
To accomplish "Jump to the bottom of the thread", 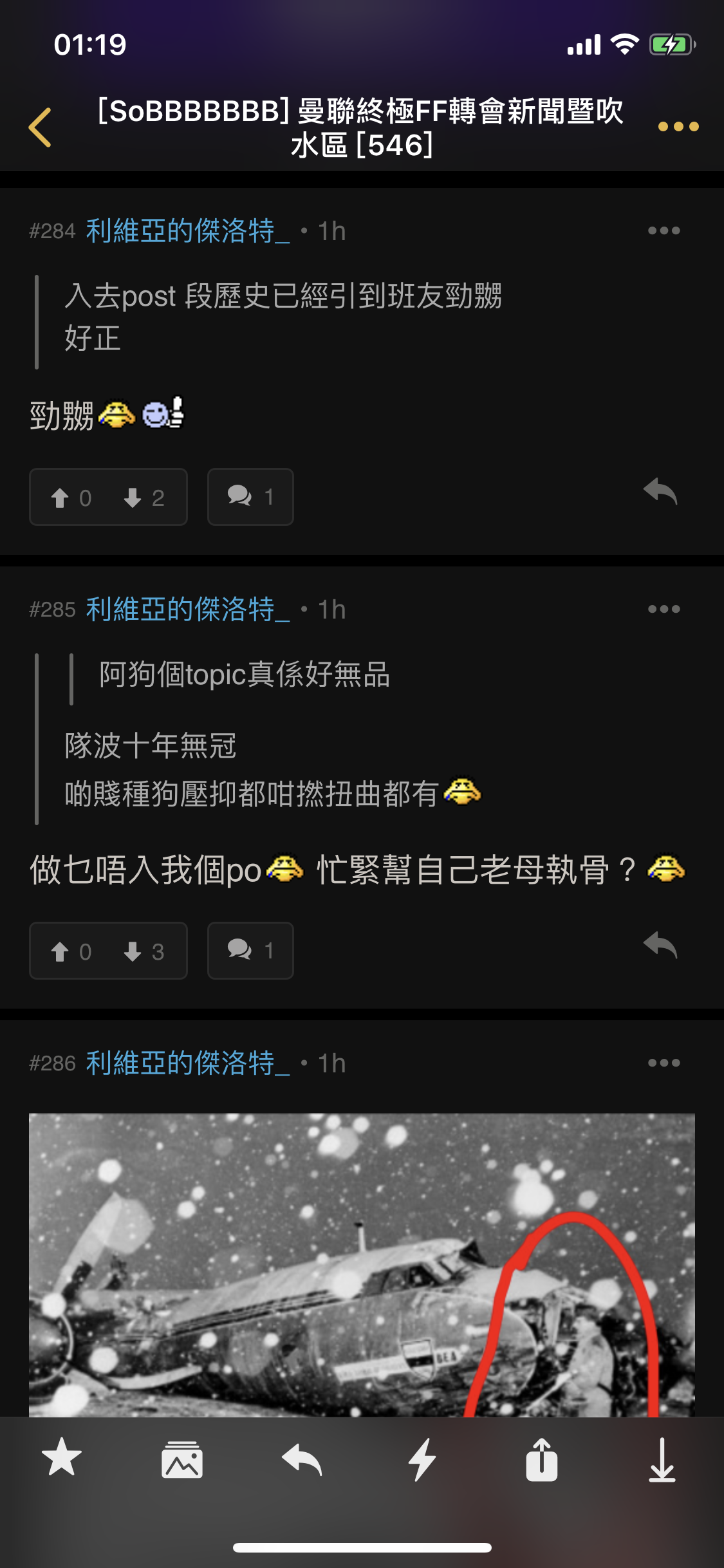I will [662, 1460].
